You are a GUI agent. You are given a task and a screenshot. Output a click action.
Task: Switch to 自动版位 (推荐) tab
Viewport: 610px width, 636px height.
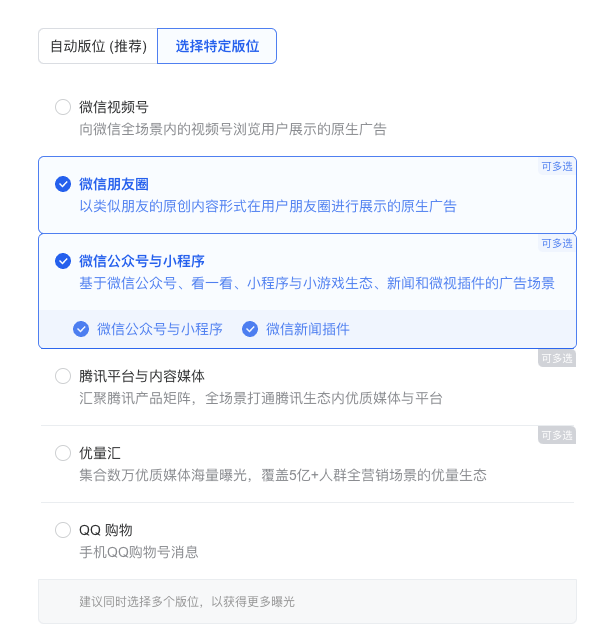[x=98, y=46]
